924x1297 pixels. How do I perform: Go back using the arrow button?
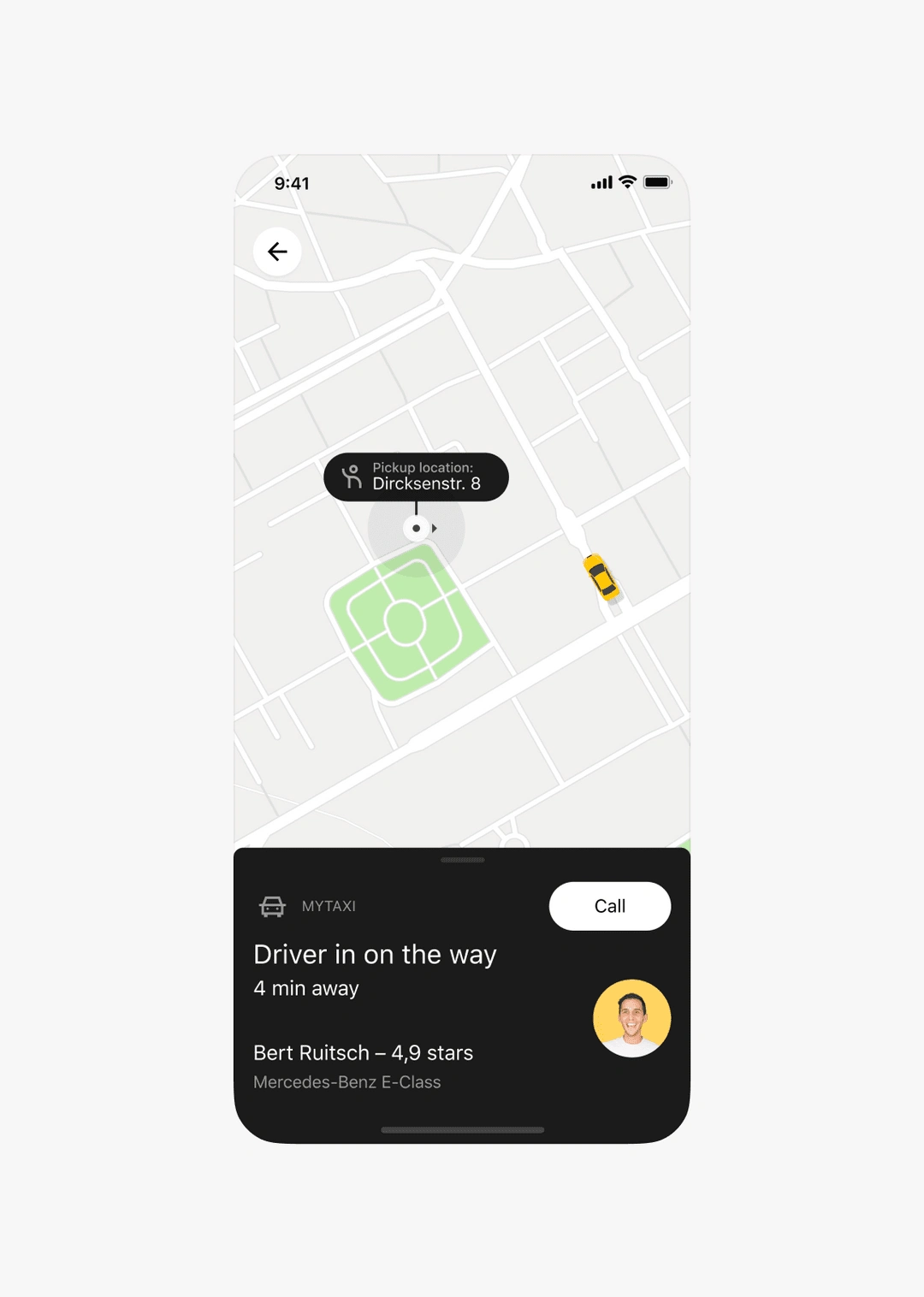click(277, 252)
